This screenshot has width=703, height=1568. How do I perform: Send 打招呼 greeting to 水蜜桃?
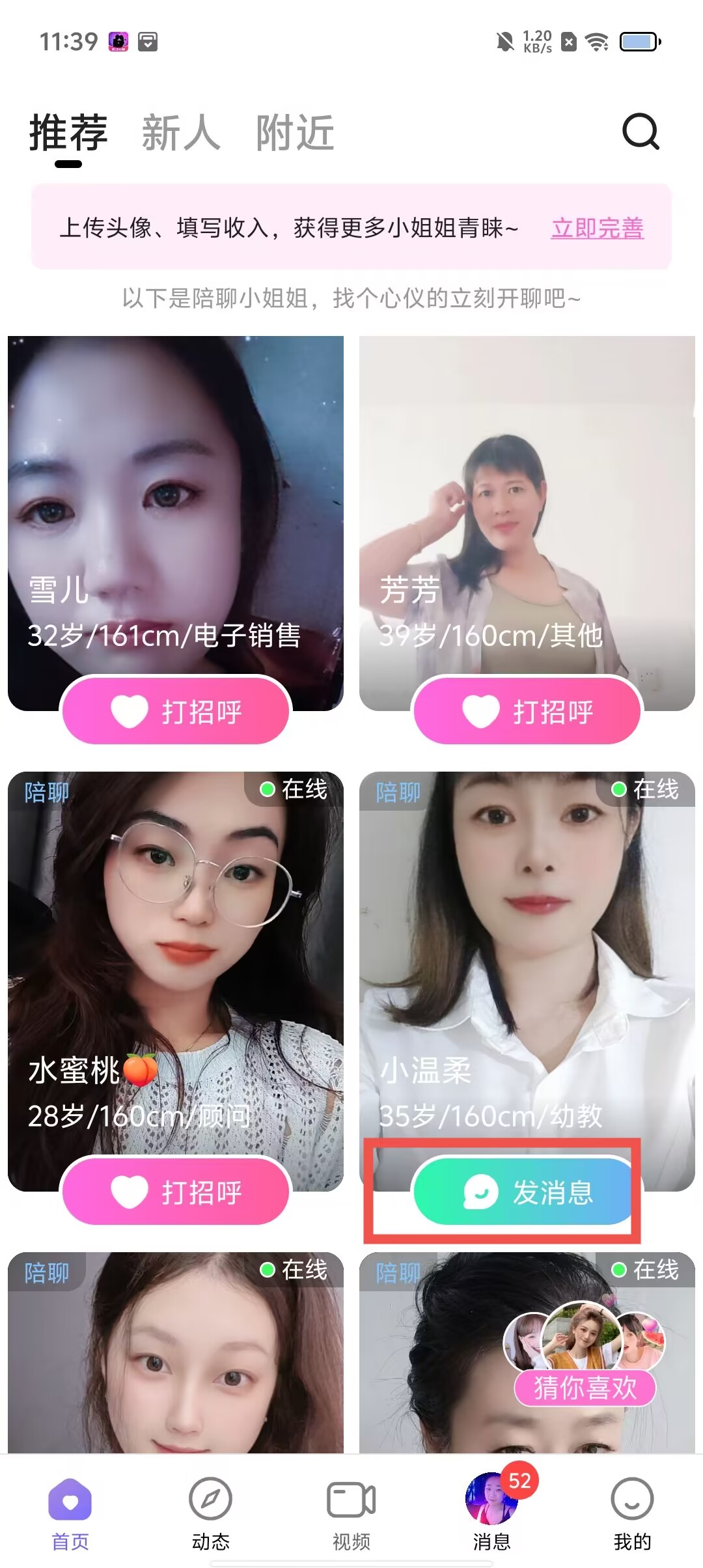tap(176, 1191)
